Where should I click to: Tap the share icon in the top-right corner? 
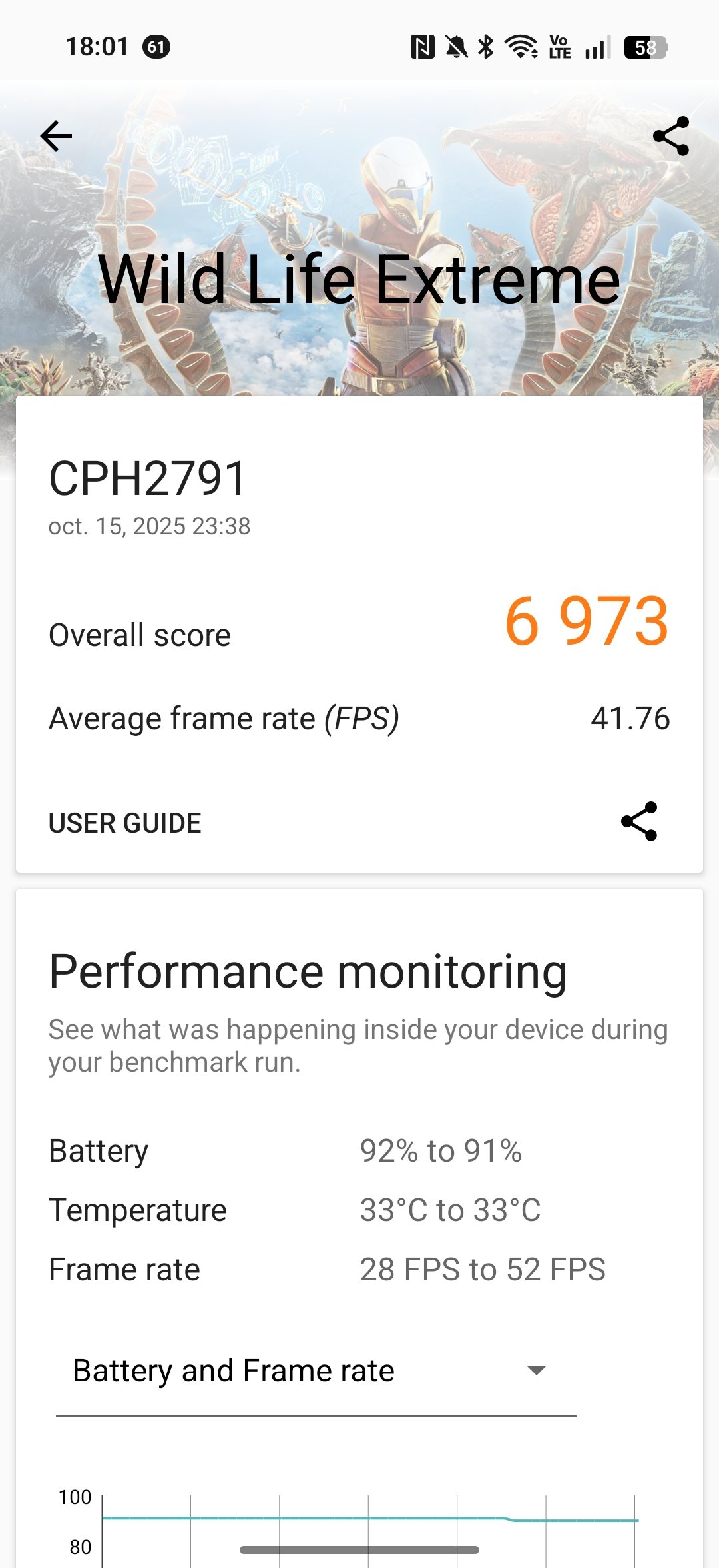[670, 136]
